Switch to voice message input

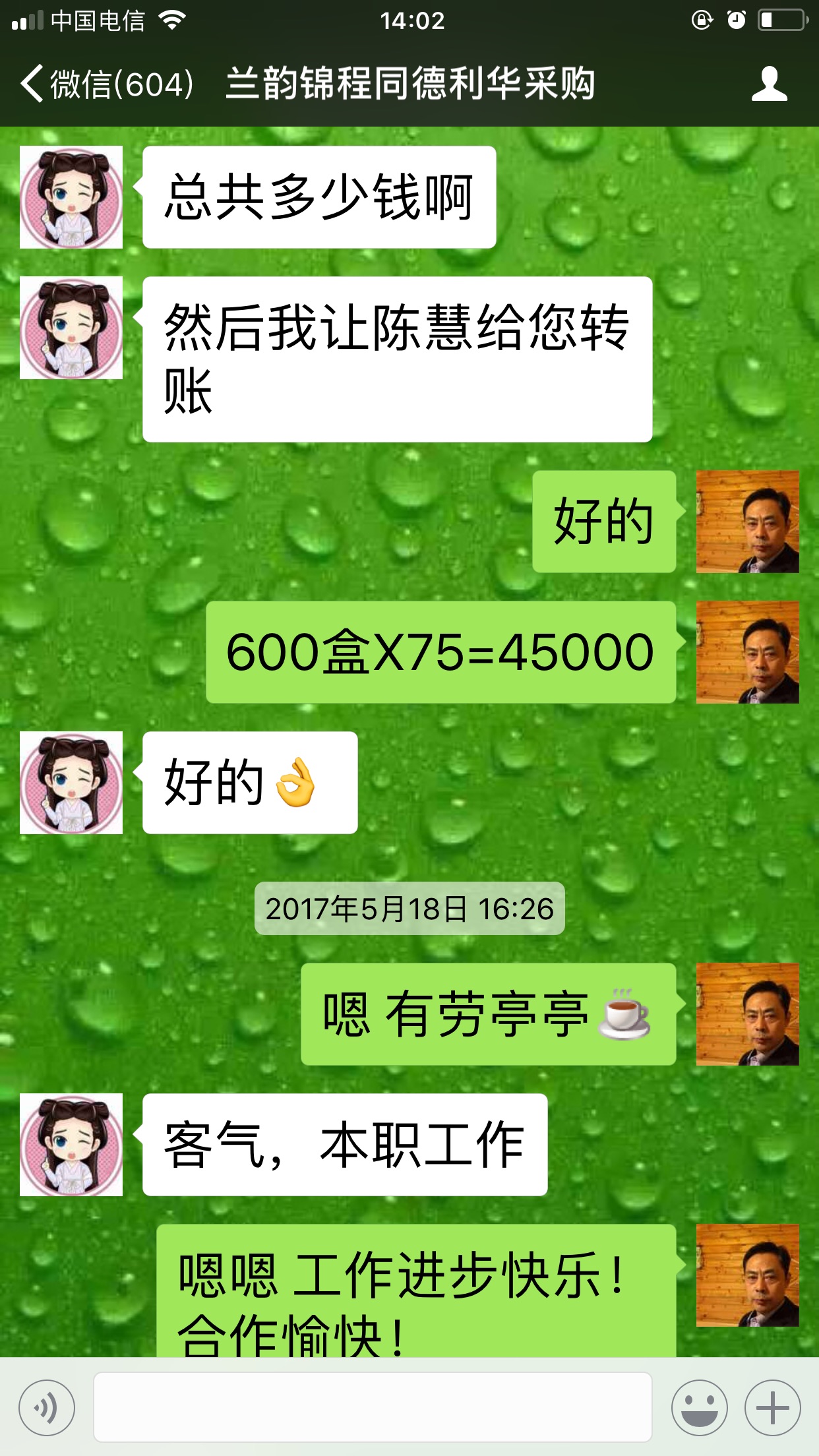[x=47, y=1407]
